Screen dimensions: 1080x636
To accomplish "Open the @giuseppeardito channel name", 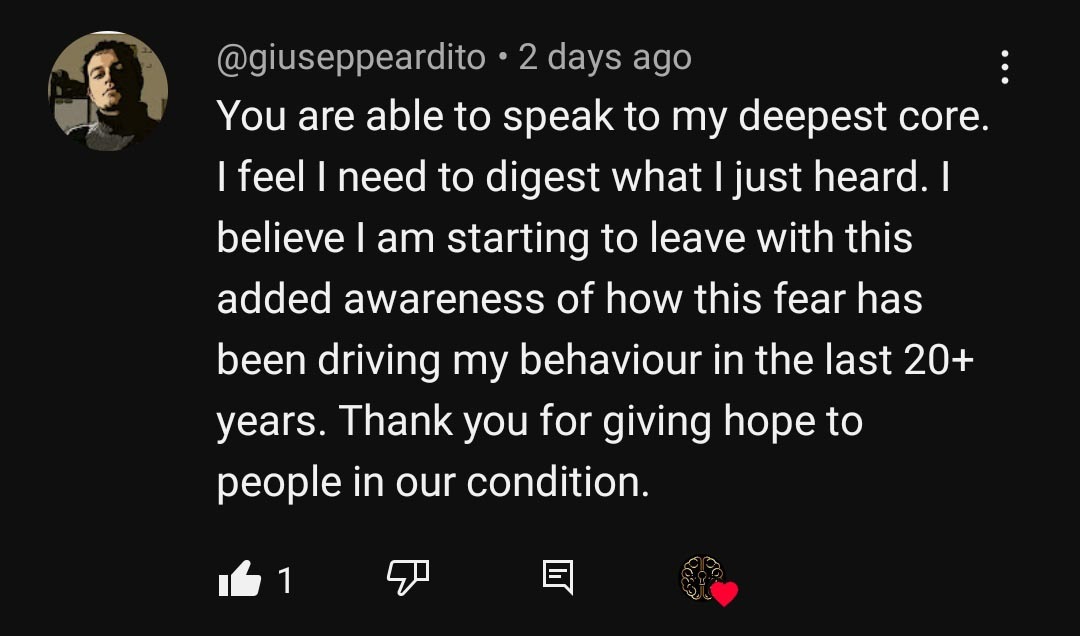I will (351, 58).
